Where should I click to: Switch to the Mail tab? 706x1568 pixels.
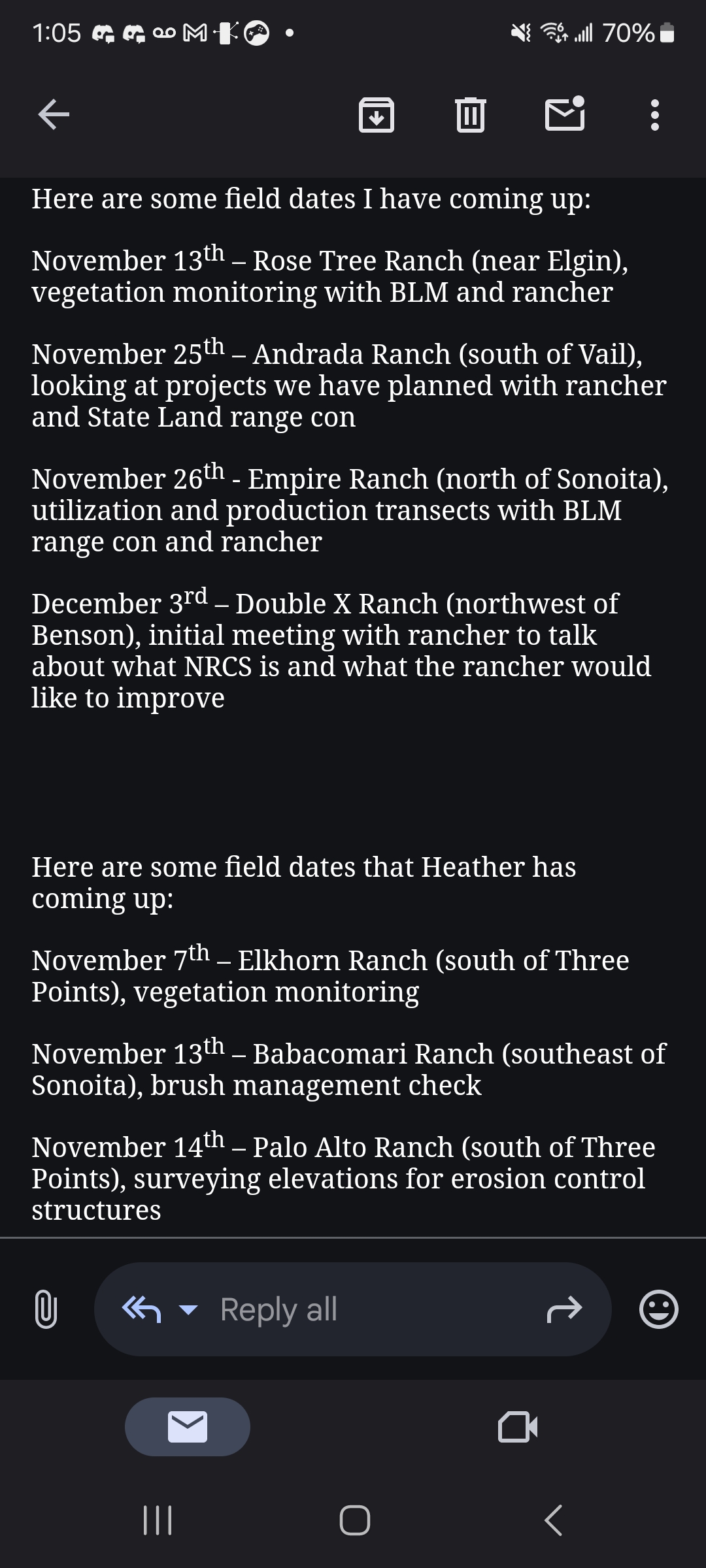pos(188,1427)
